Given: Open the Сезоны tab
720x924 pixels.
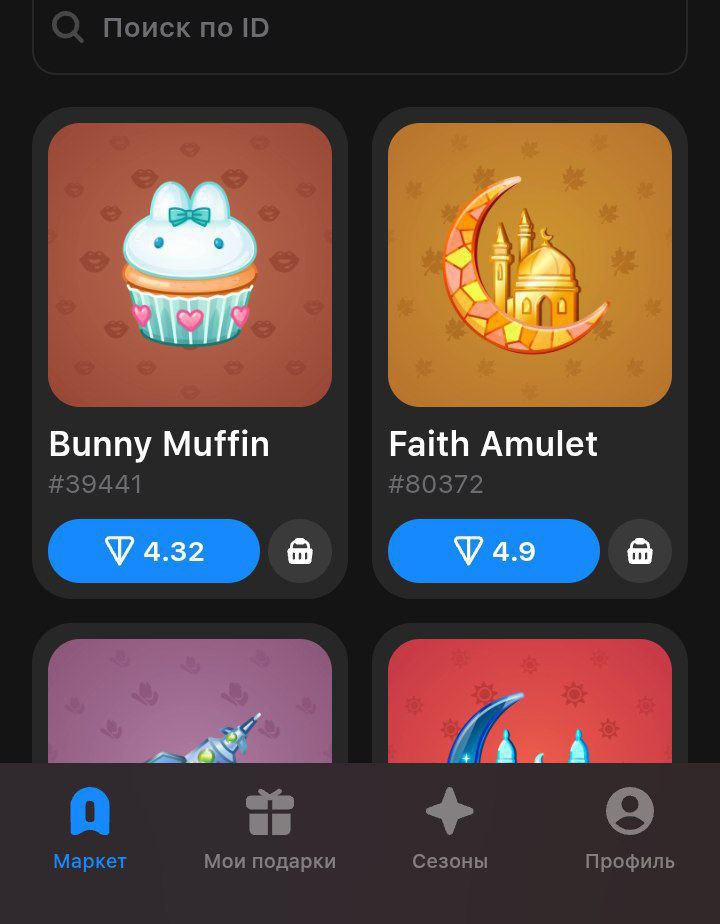Looking at the screenshot, I should coord(450,830).
